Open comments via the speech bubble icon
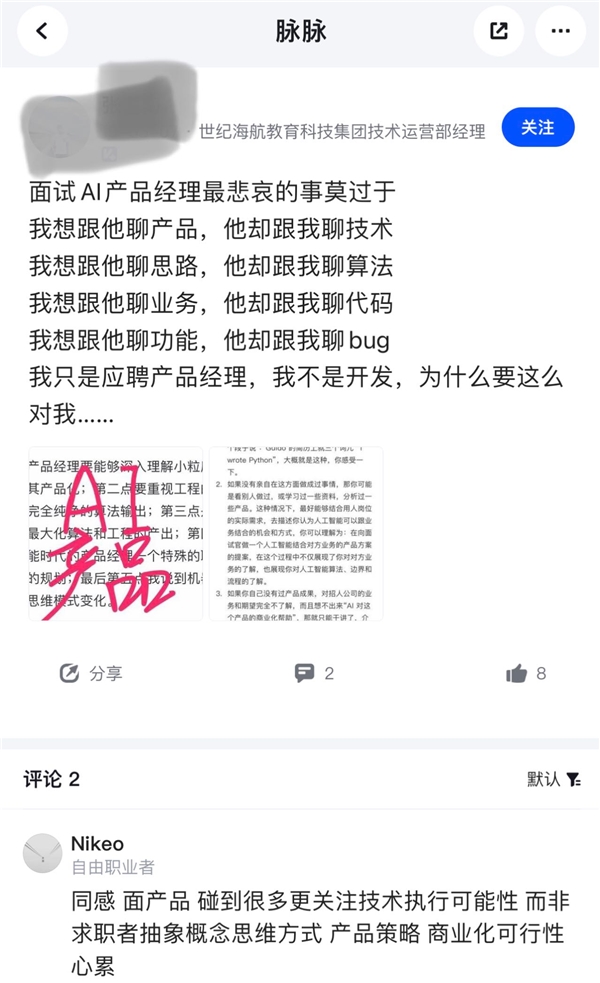Image resolution: width=600 pixels, height=983 pixels. coord(306,673)
